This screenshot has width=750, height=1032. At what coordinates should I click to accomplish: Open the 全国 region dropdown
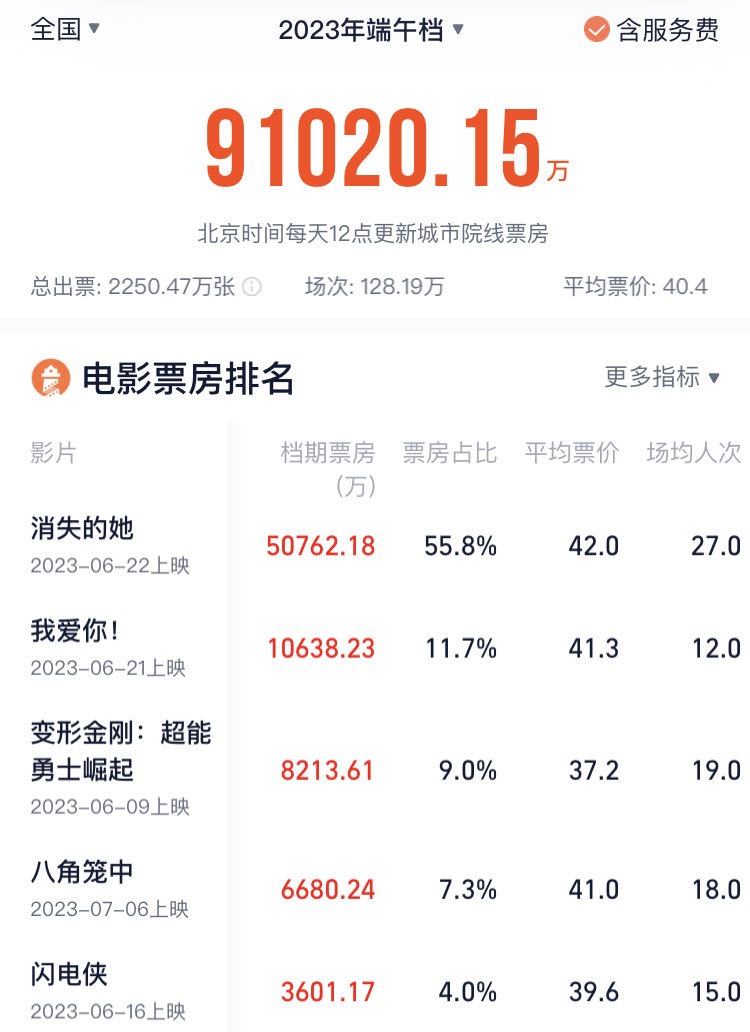(66, 29)
